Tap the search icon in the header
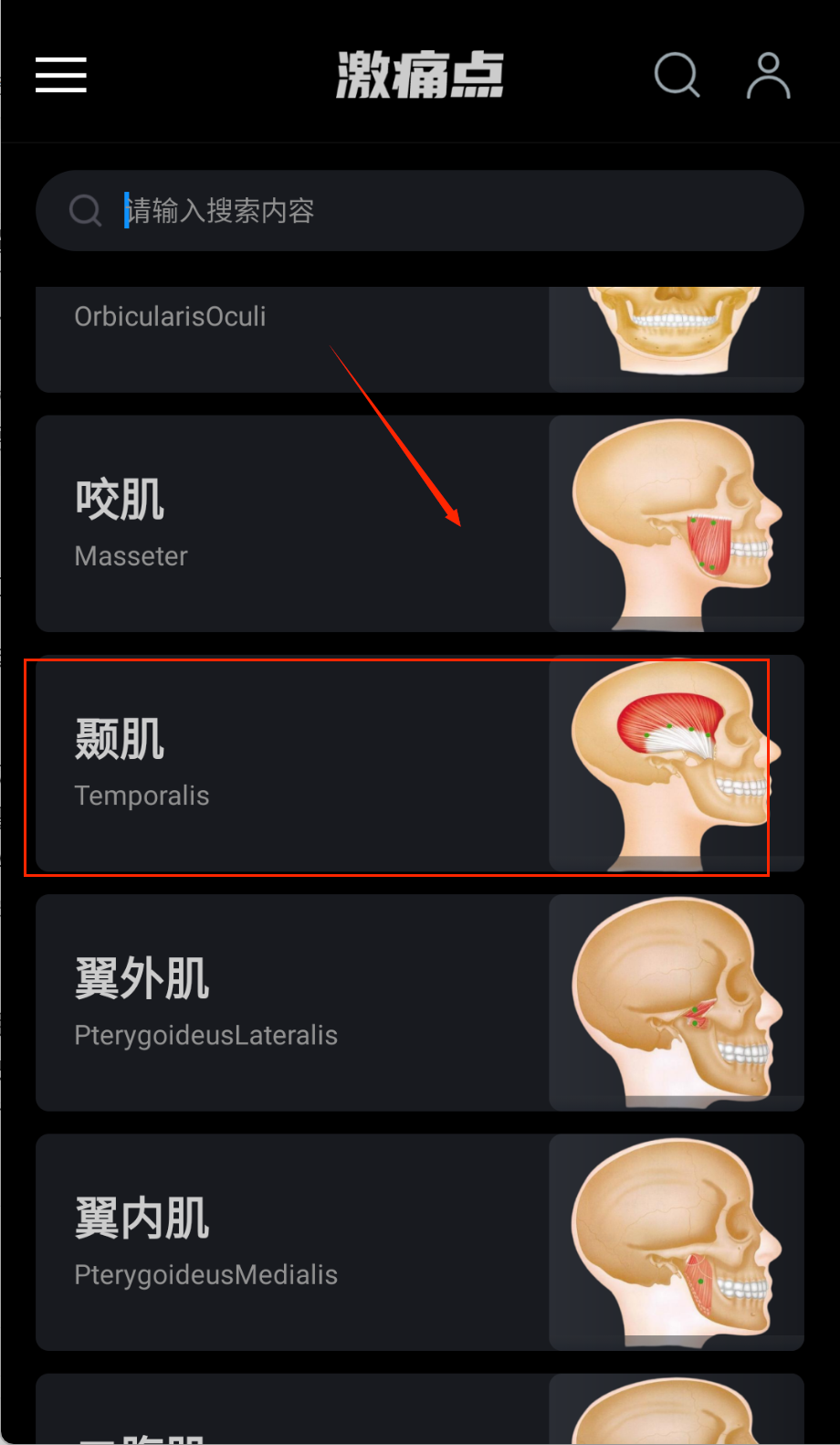The height and width of the screenshot is (1445, 840). (677, 75)
